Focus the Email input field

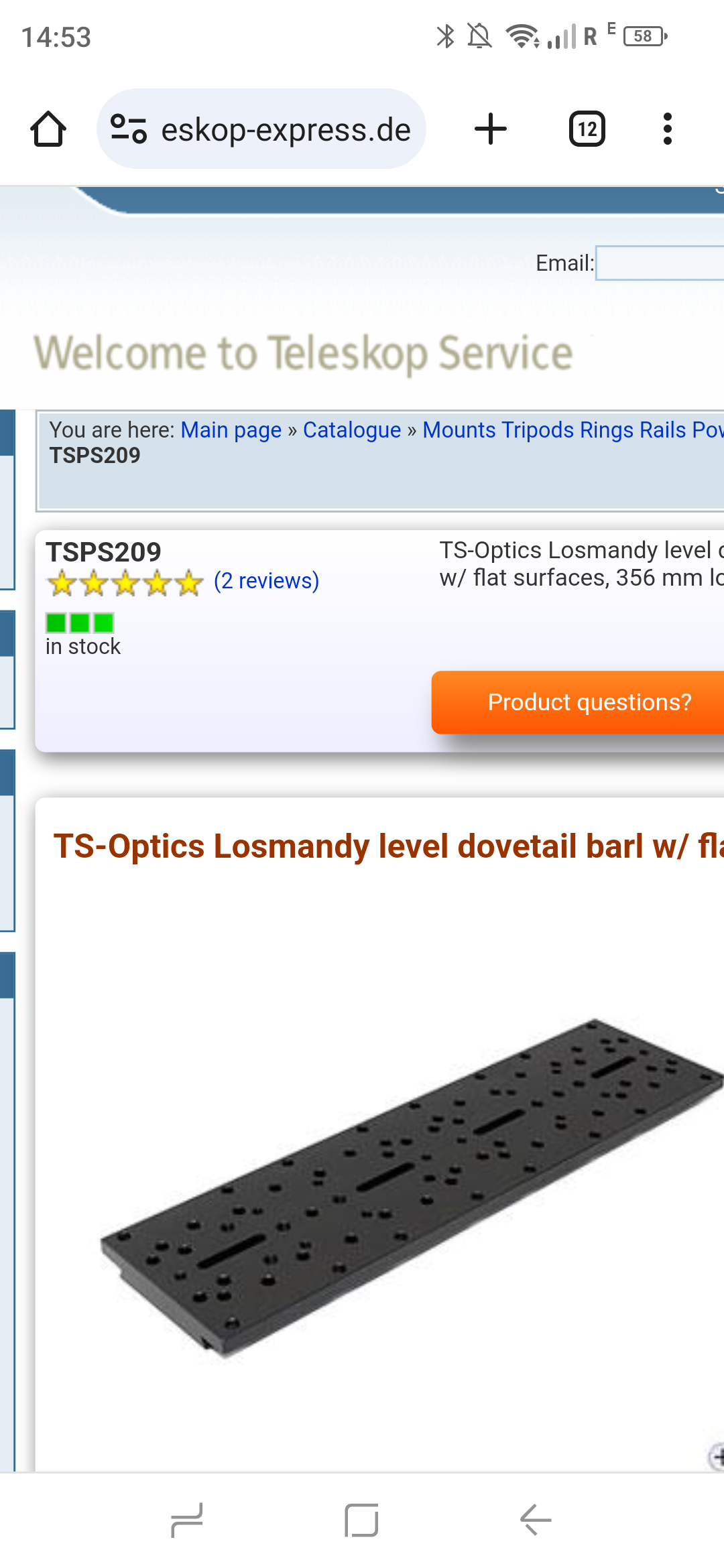click(x=660, y=263)
